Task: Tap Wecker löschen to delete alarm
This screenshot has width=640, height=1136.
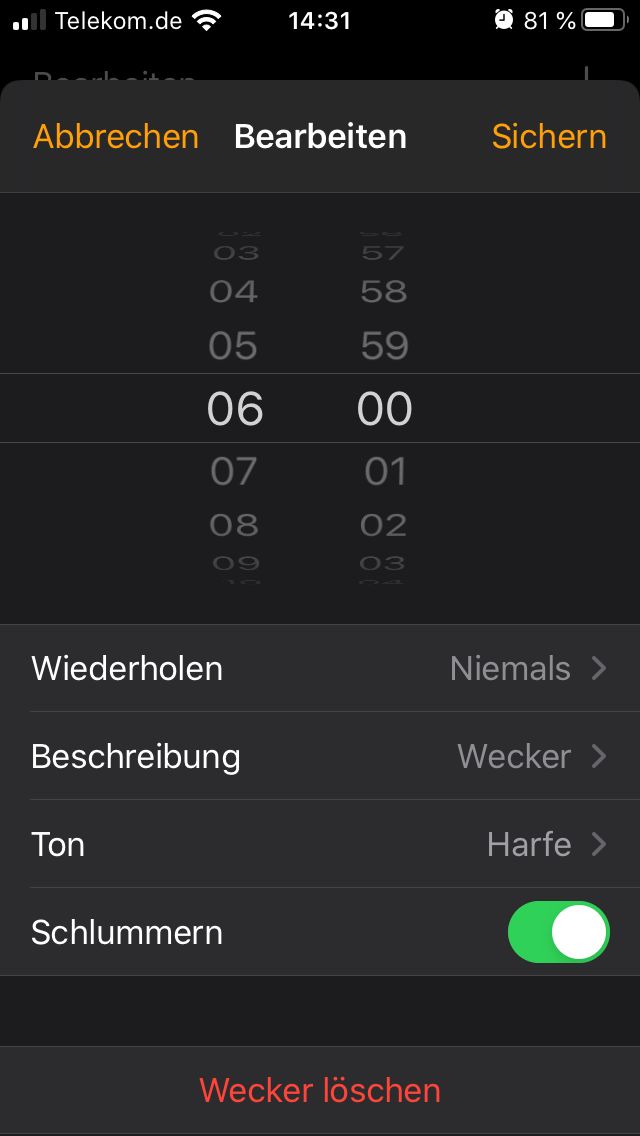Action: (320, 1089)
